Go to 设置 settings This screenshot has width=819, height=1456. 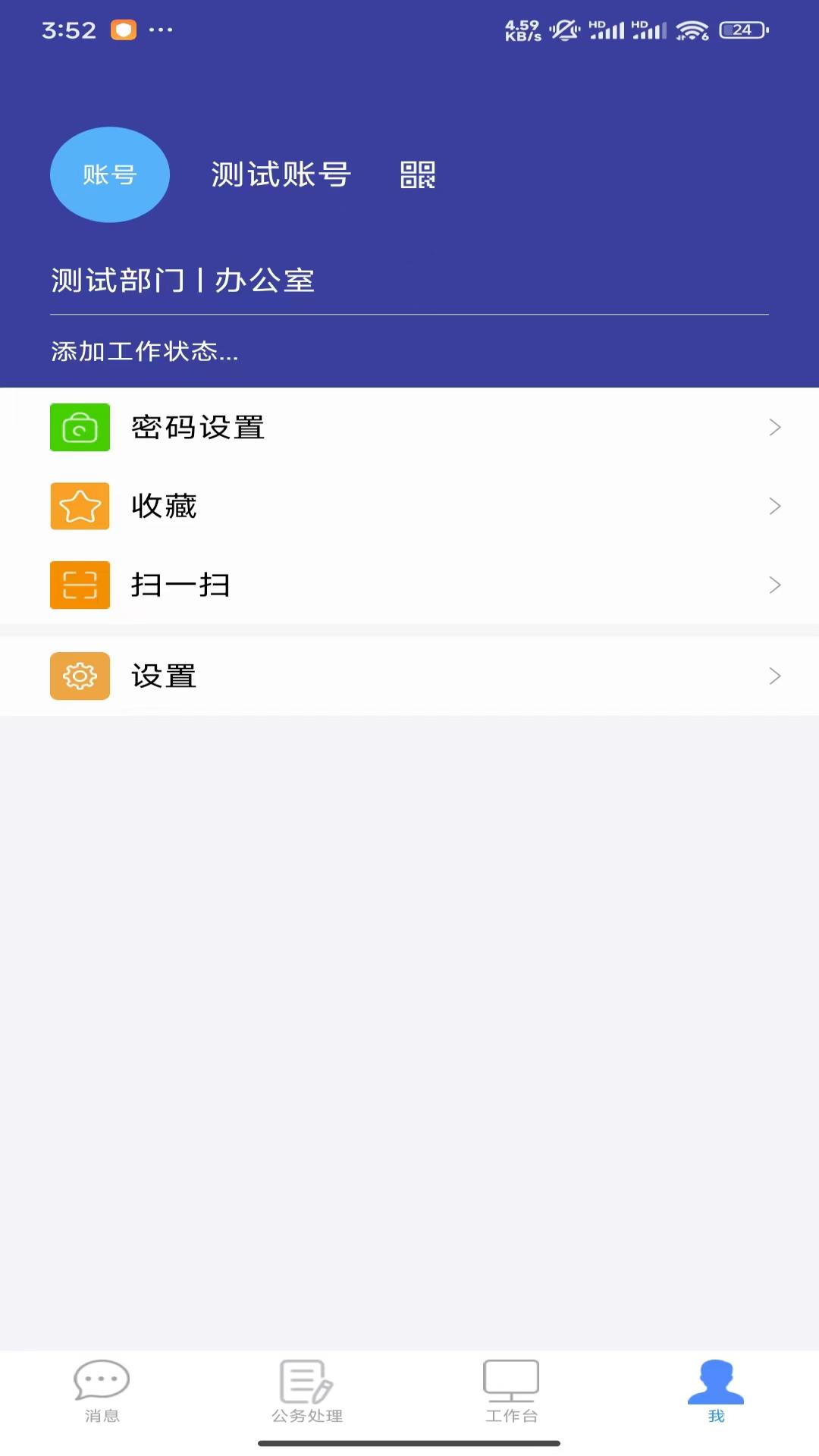click(x=409, y=676)
